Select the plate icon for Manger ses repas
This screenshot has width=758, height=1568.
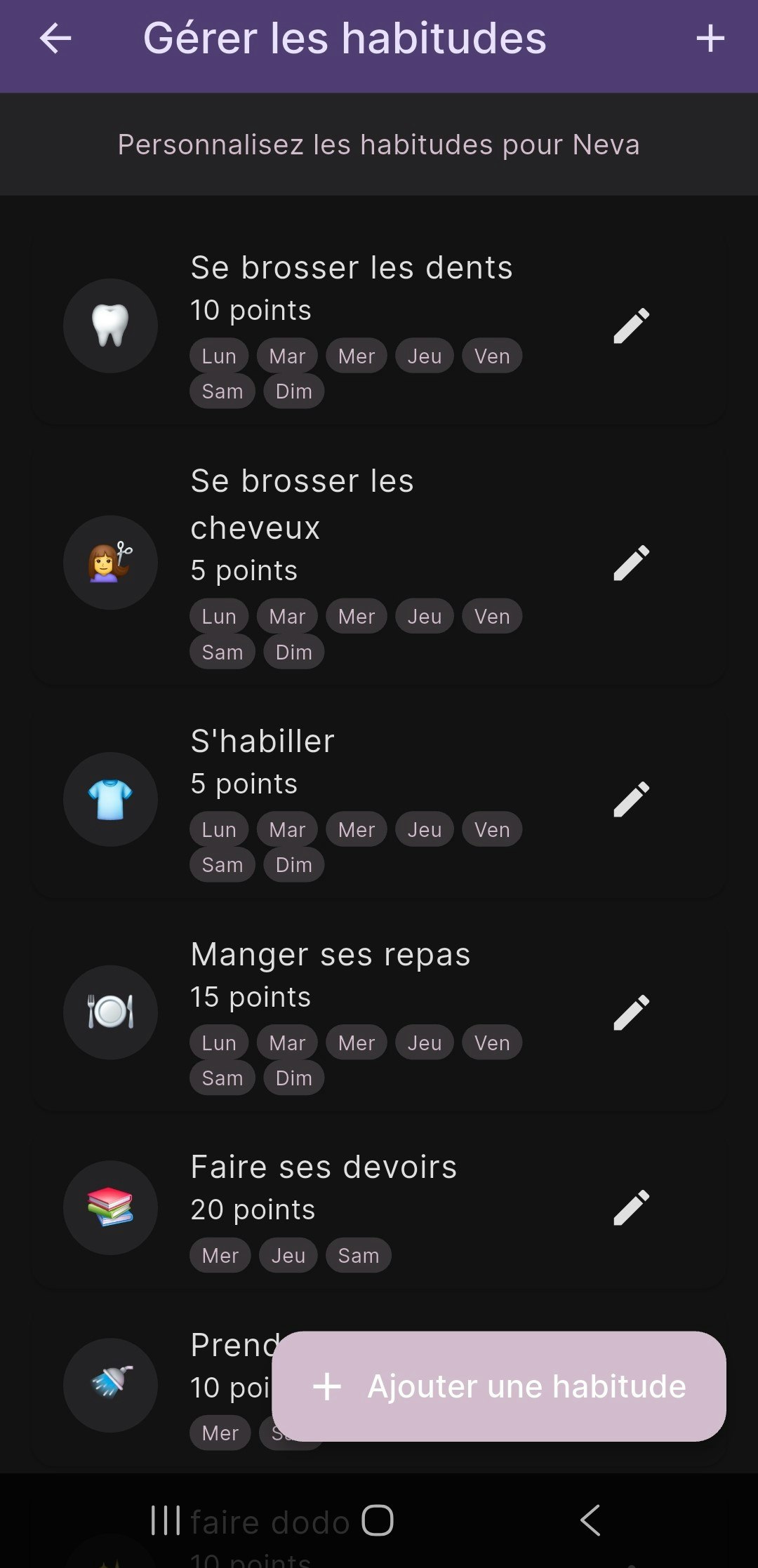pos(110,1012)
